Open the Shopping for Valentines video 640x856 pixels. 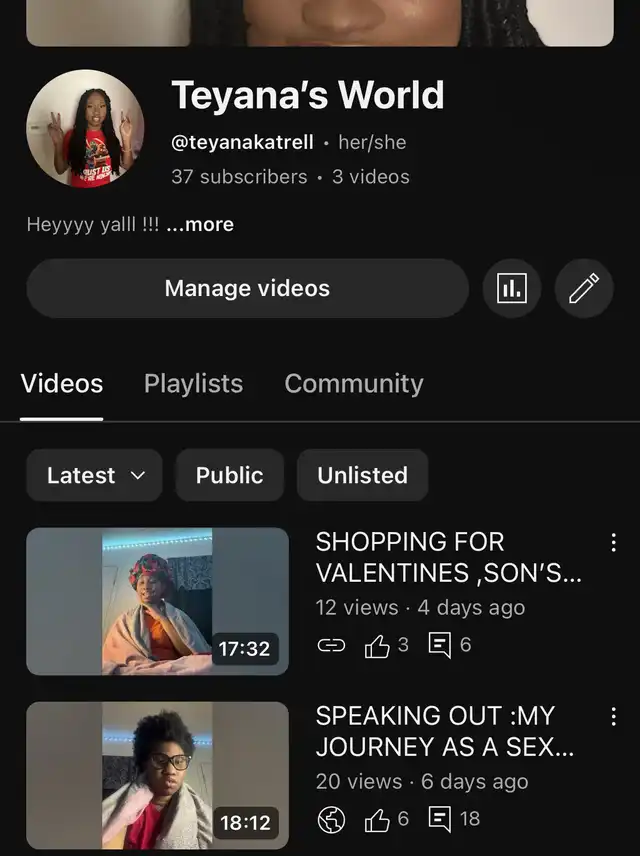point(157,601)
